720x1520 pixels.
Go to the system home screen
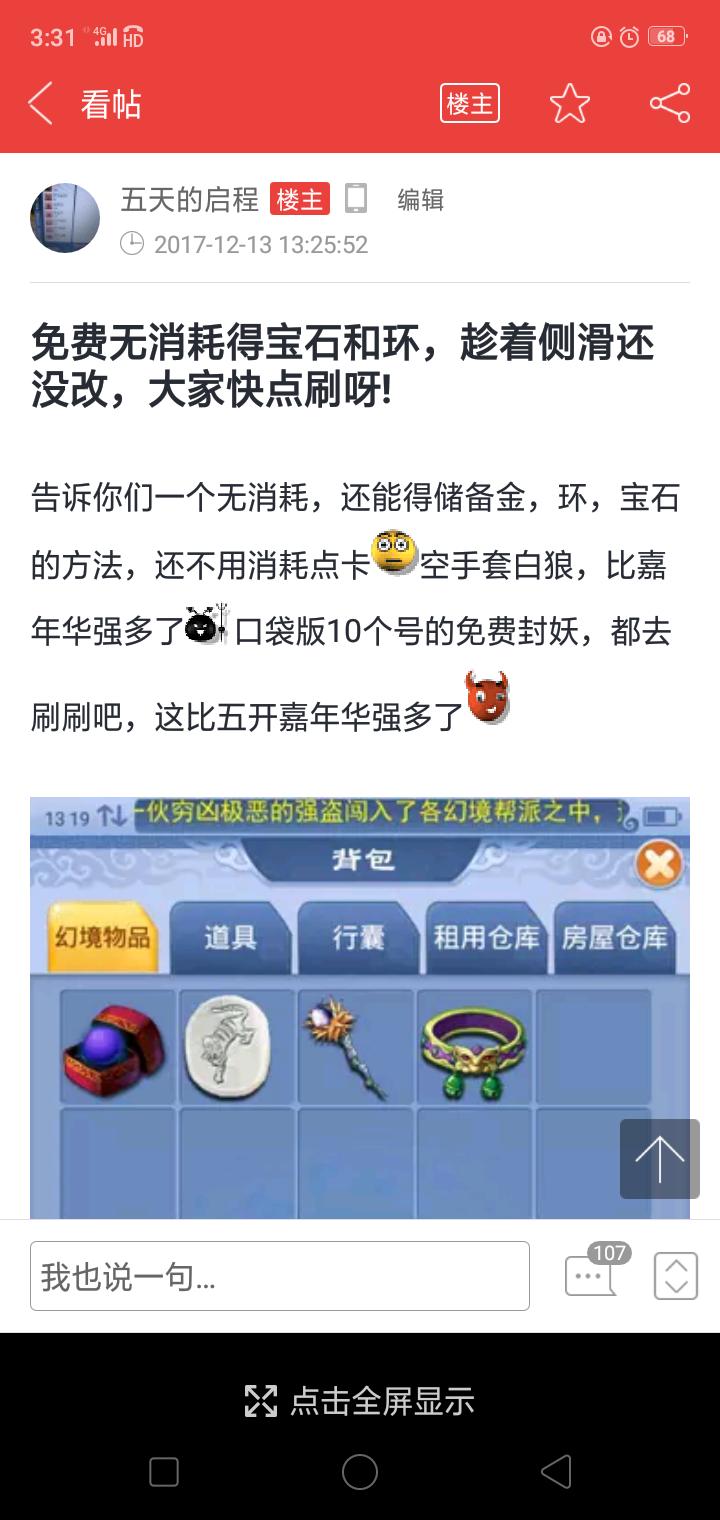[360, 1472]
